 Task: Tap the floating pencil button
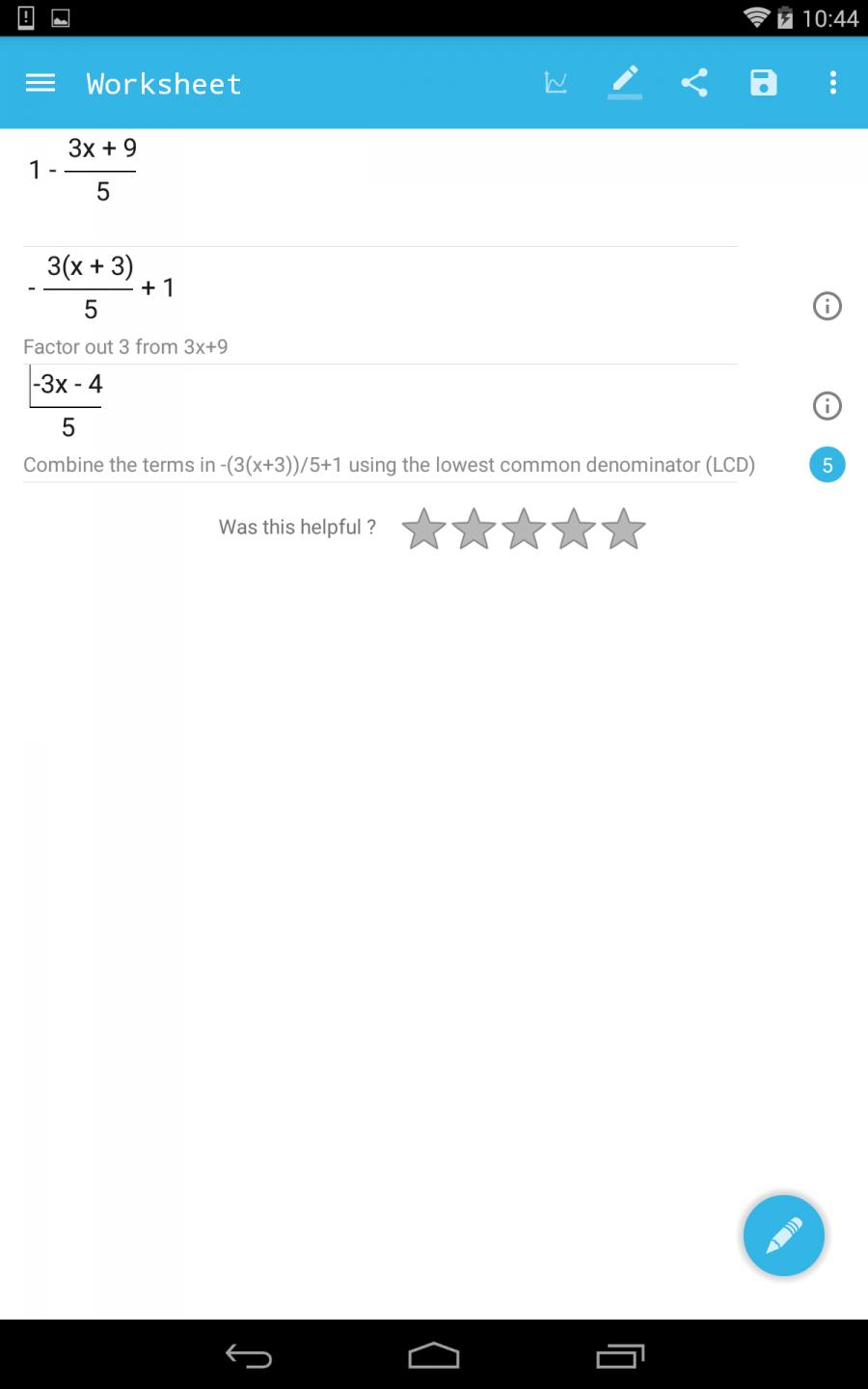point(783,1236)
